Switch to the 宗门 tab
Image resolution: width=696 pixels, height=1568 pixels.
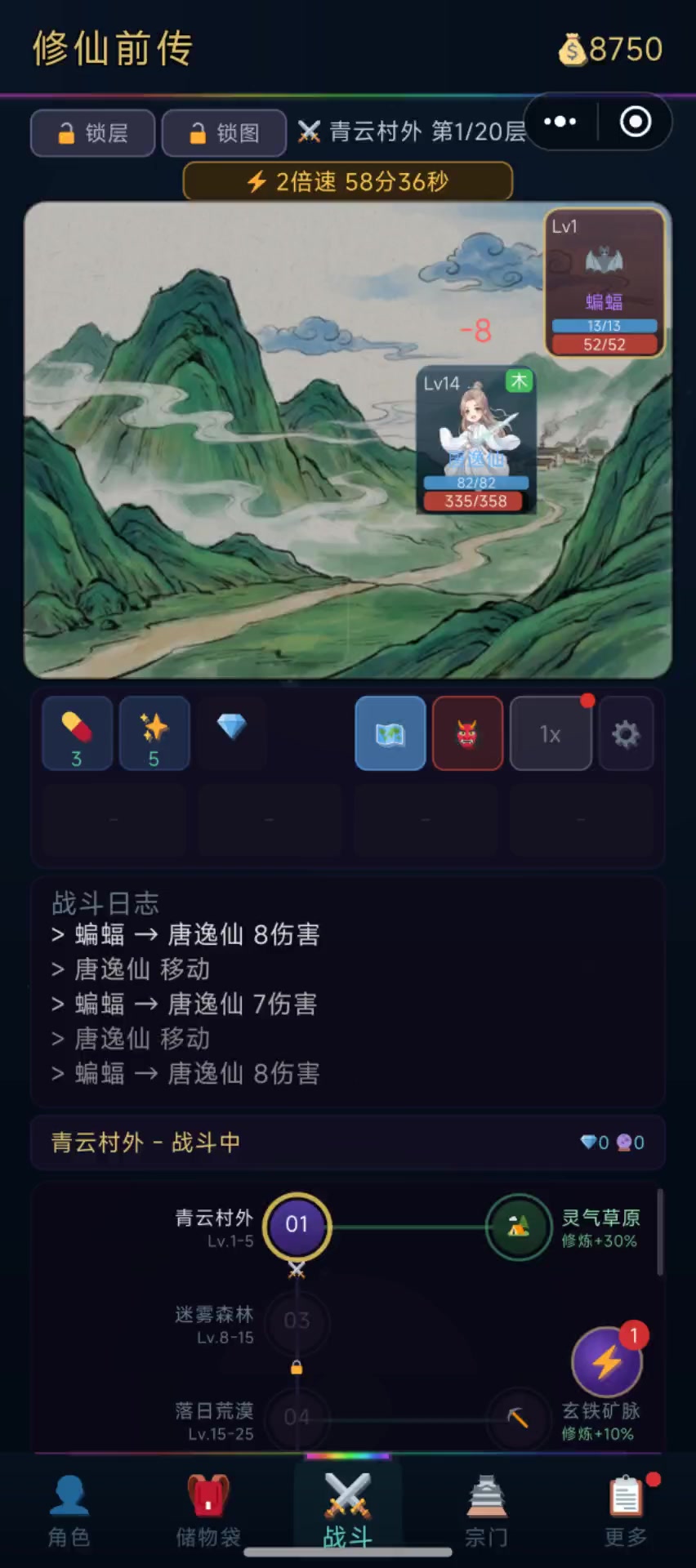[x=487, y=1511]
